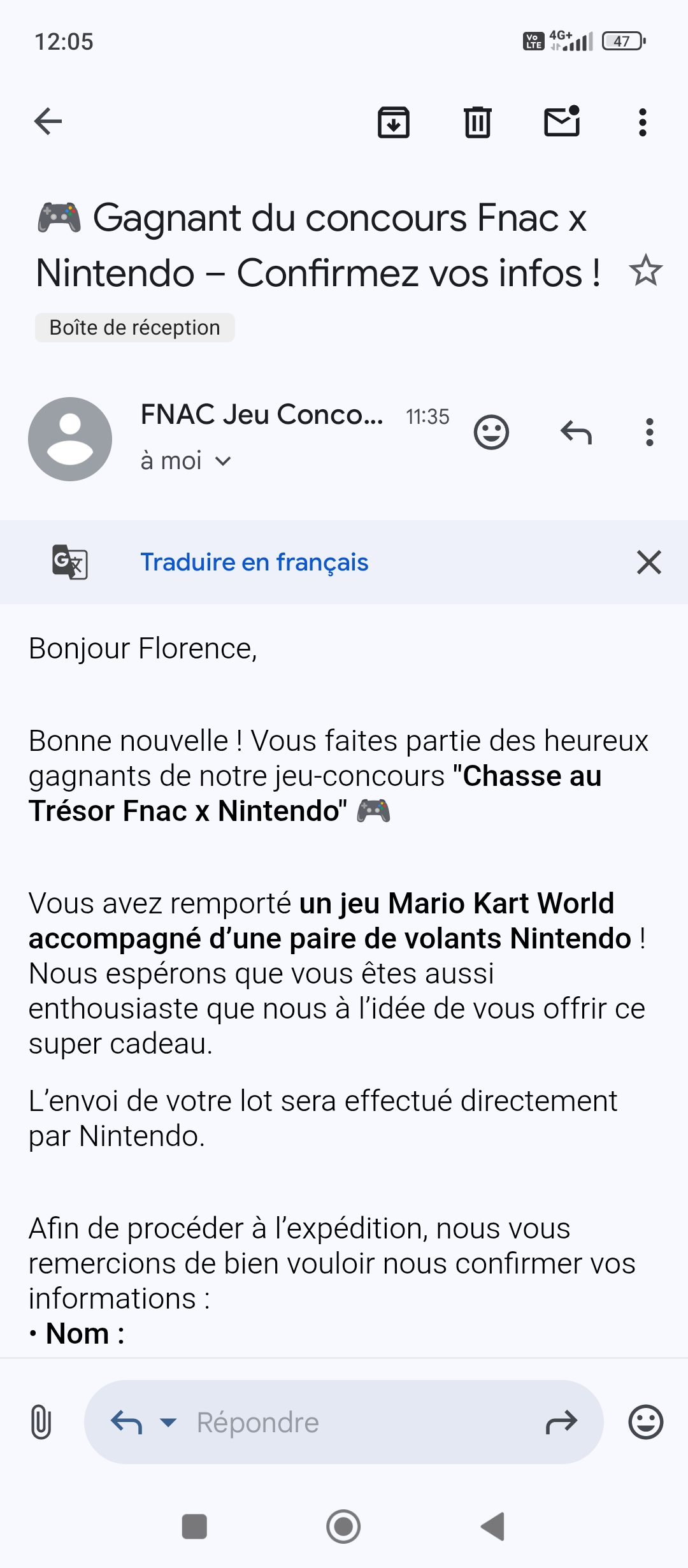Reply using the arrow beside the sender
Screen dimensions: 688x1568
coord(576,433)
